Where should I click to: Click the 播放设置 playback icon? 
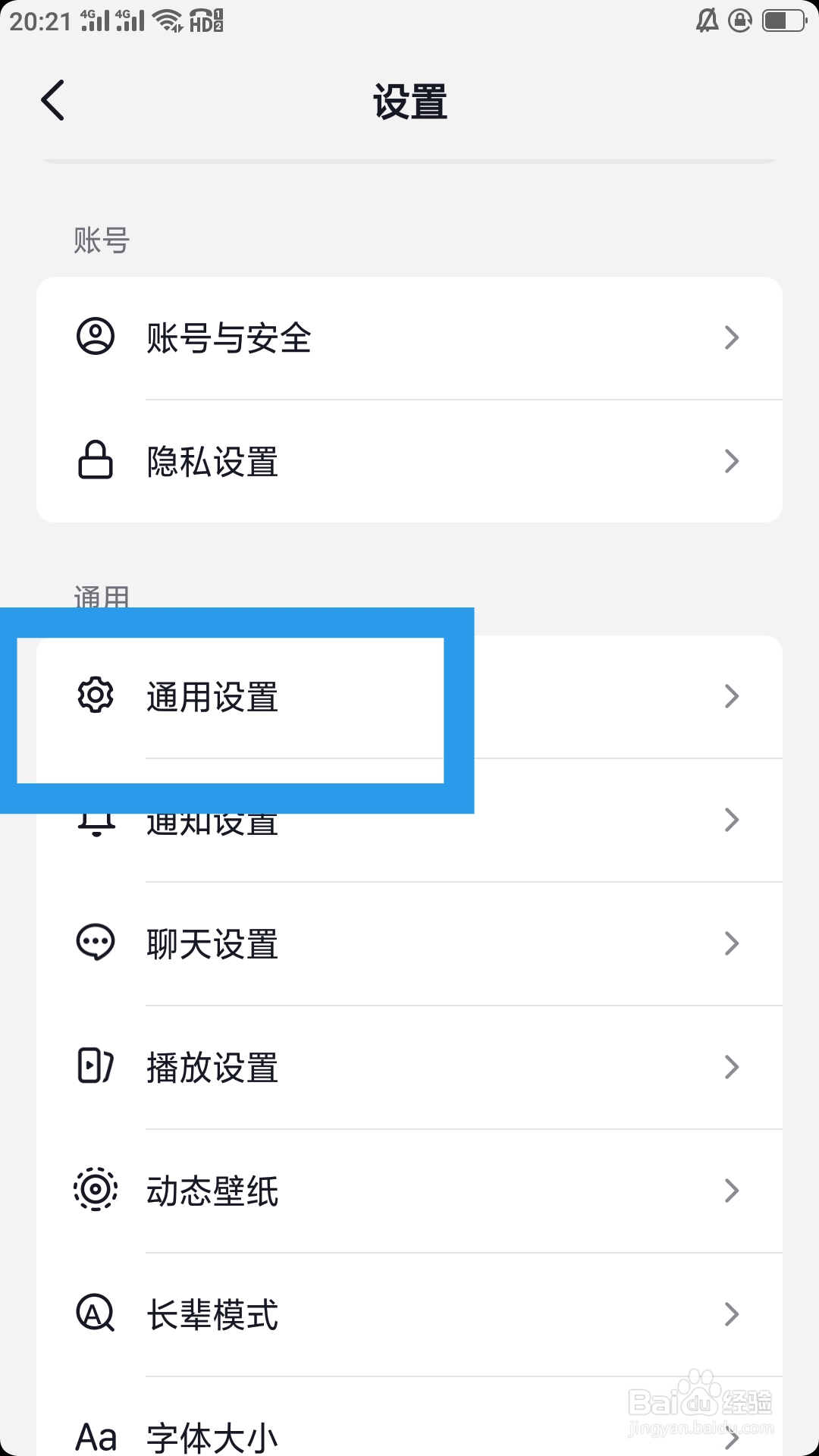click(96, 1067)
